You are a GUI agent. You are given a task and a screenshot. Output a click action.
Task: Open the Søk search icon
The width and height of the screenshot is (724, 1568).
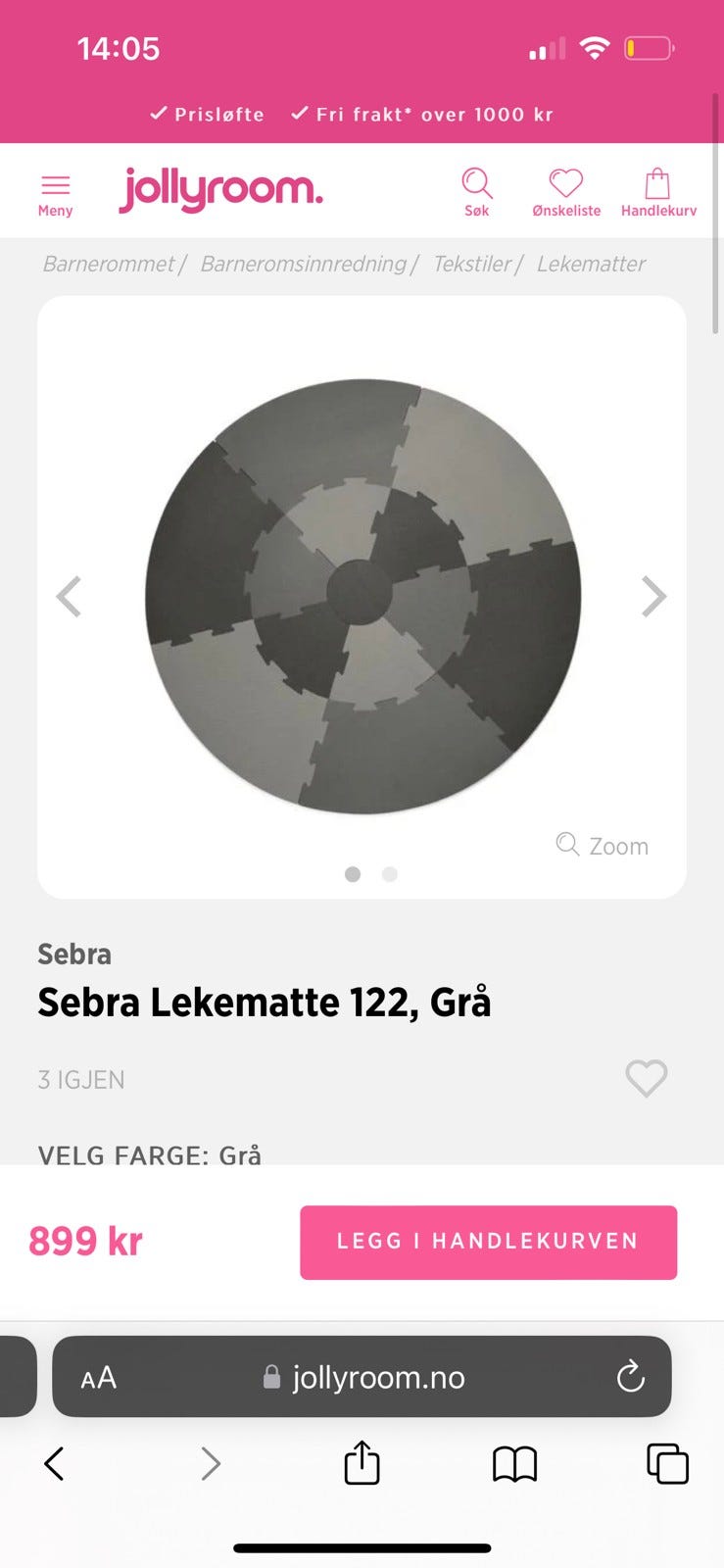[477, 191]
